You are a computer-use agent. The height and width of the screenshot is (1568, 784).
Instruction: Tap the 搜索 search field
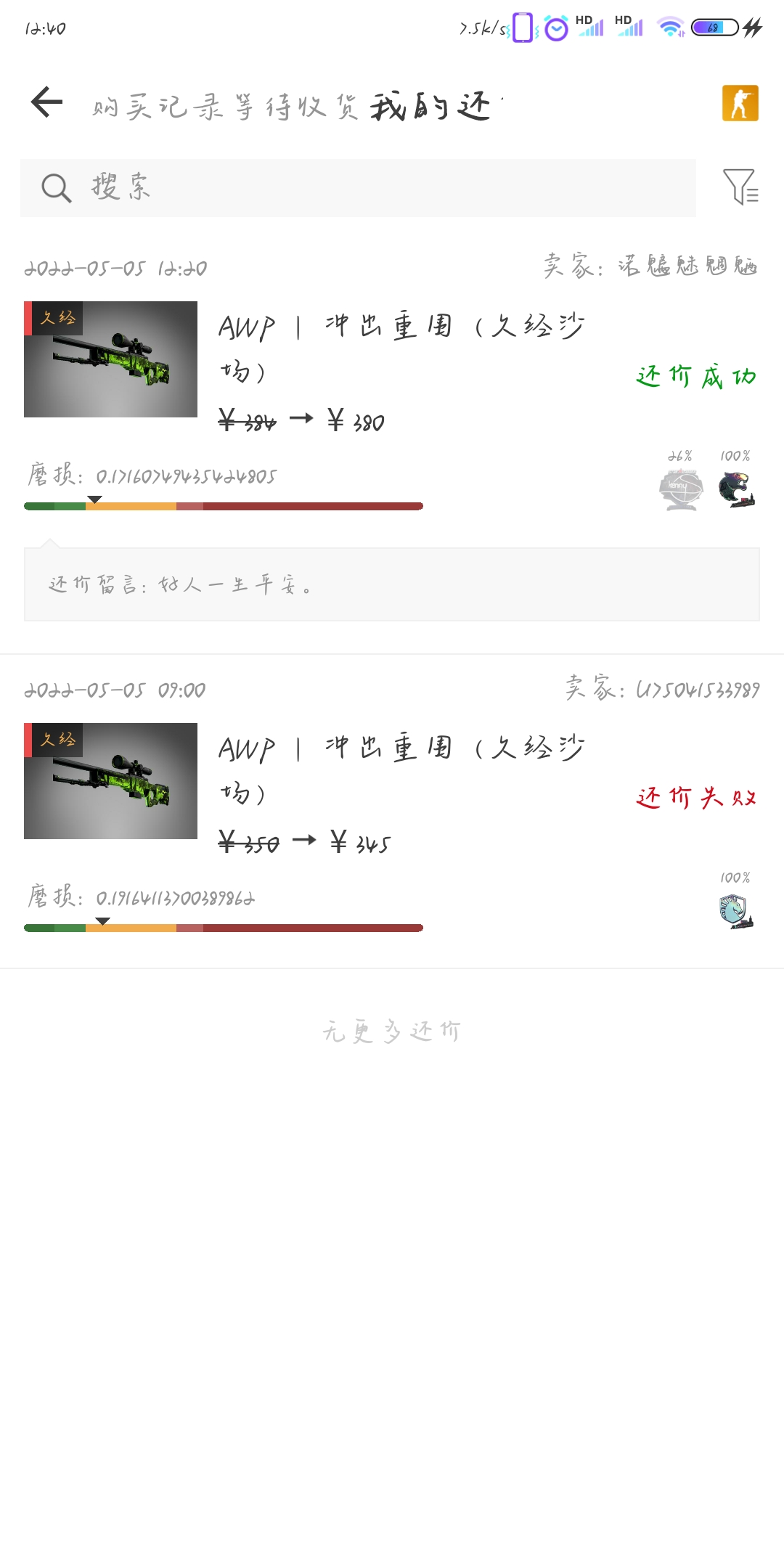click(x=358, y=188)
